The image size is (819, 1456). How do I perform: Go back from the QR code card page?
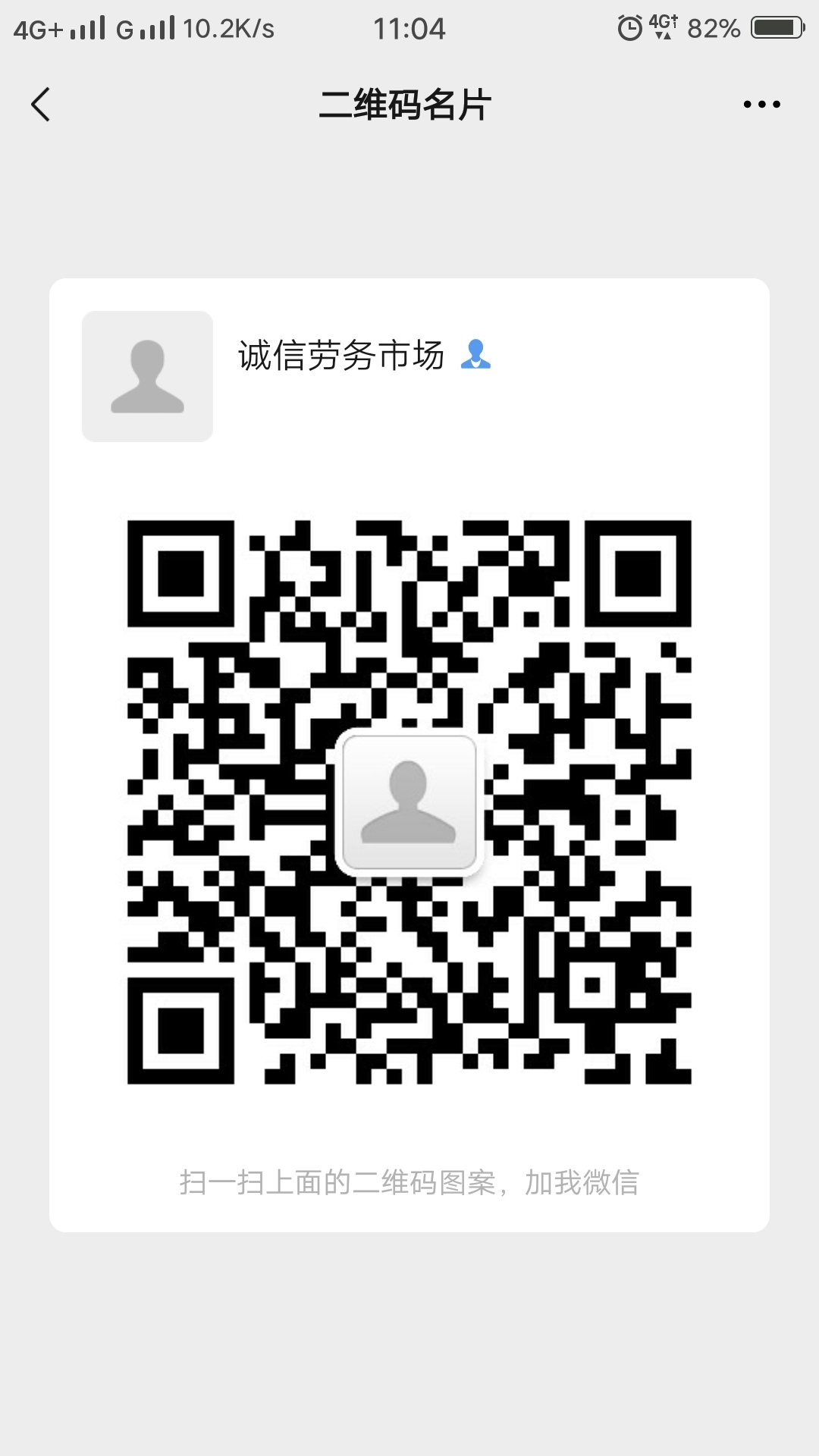point(41,105)
